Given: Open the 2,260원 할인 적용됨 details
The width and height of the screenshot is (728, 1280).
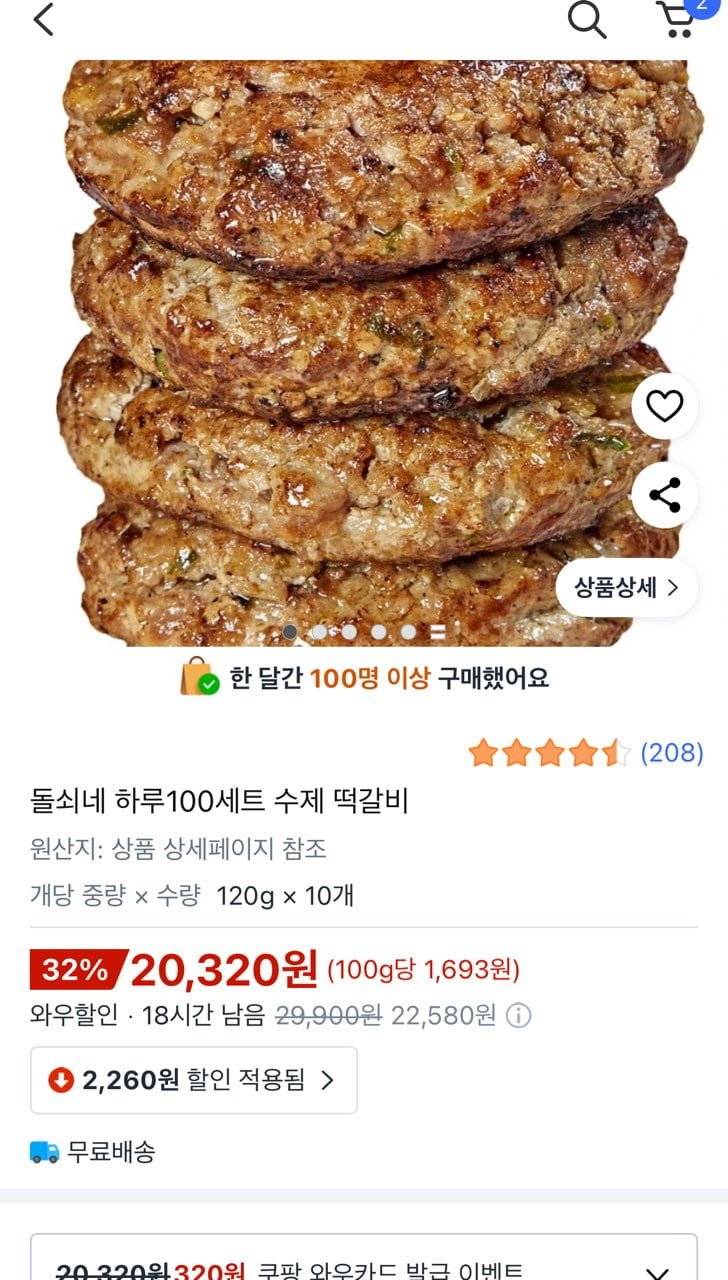Looking at the screenshot, I should [194, 1080].
